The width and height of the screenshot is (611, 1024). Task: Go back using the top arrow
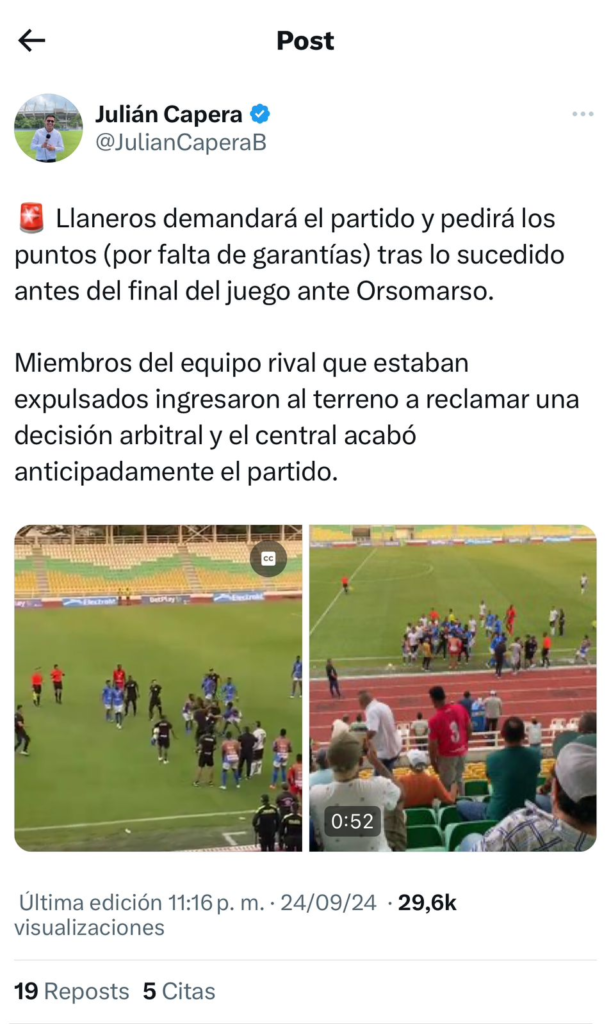coord(32,40)
